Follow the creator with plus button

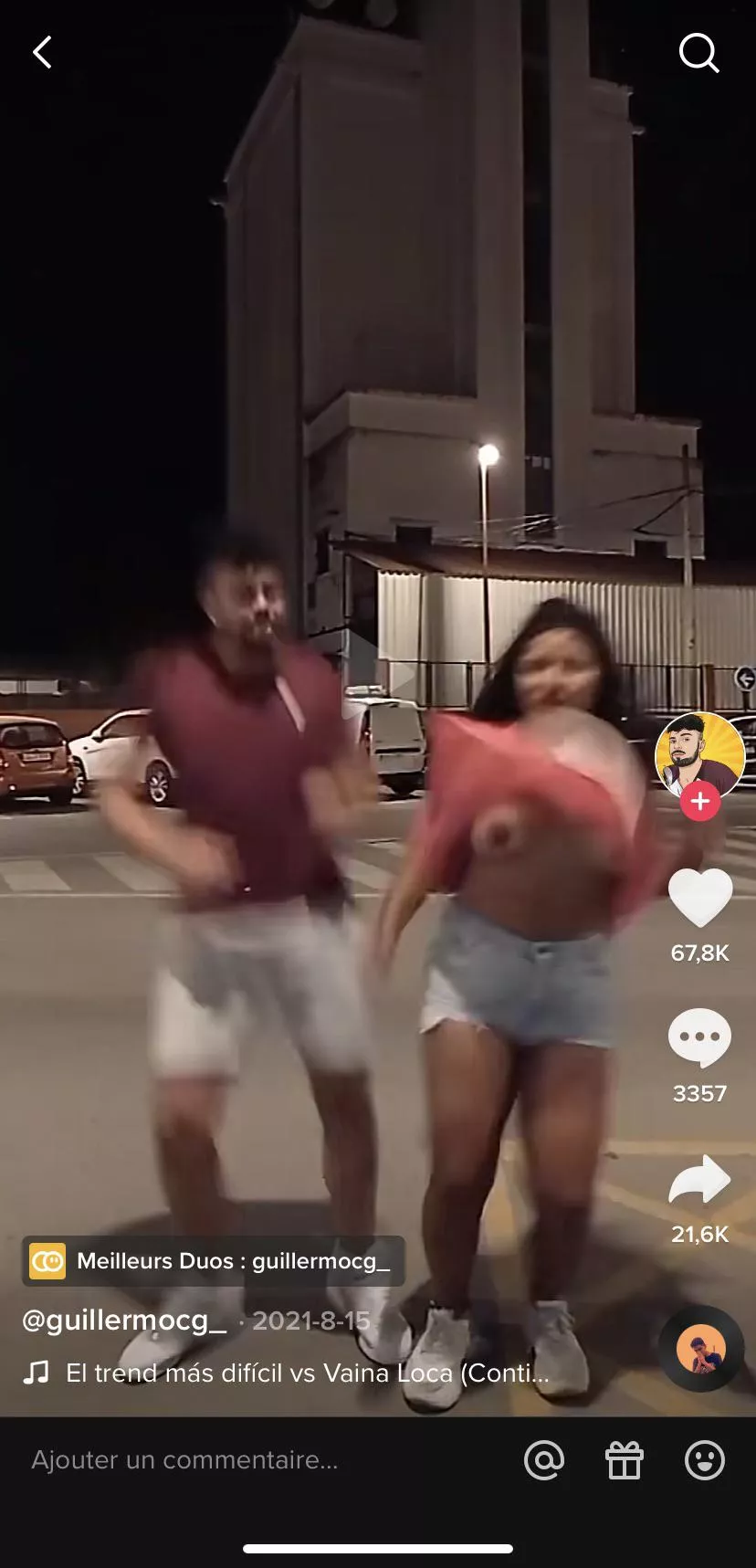[699, 802]
